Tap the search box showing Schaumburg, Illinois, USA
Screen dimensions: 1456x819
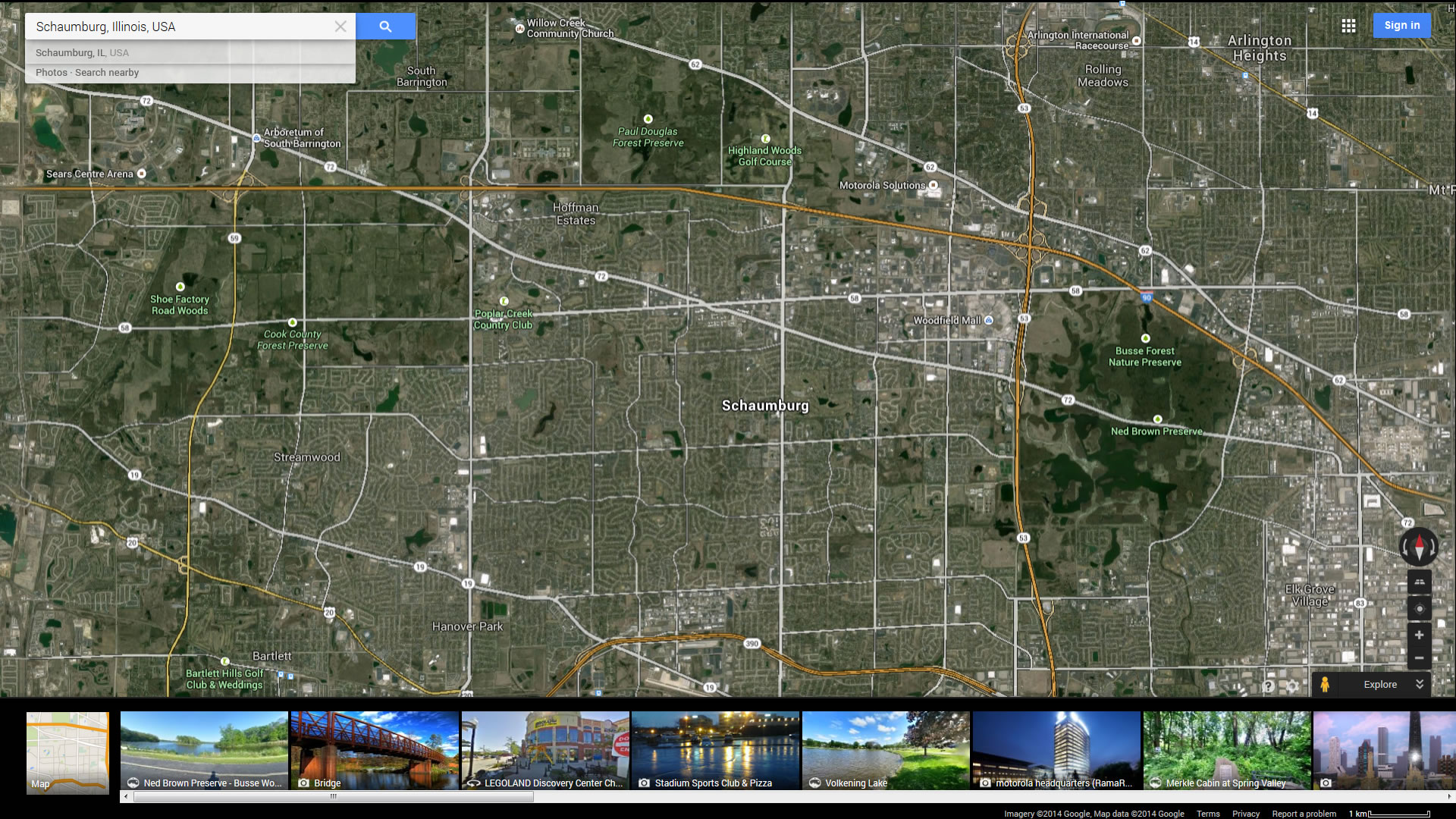182,27
